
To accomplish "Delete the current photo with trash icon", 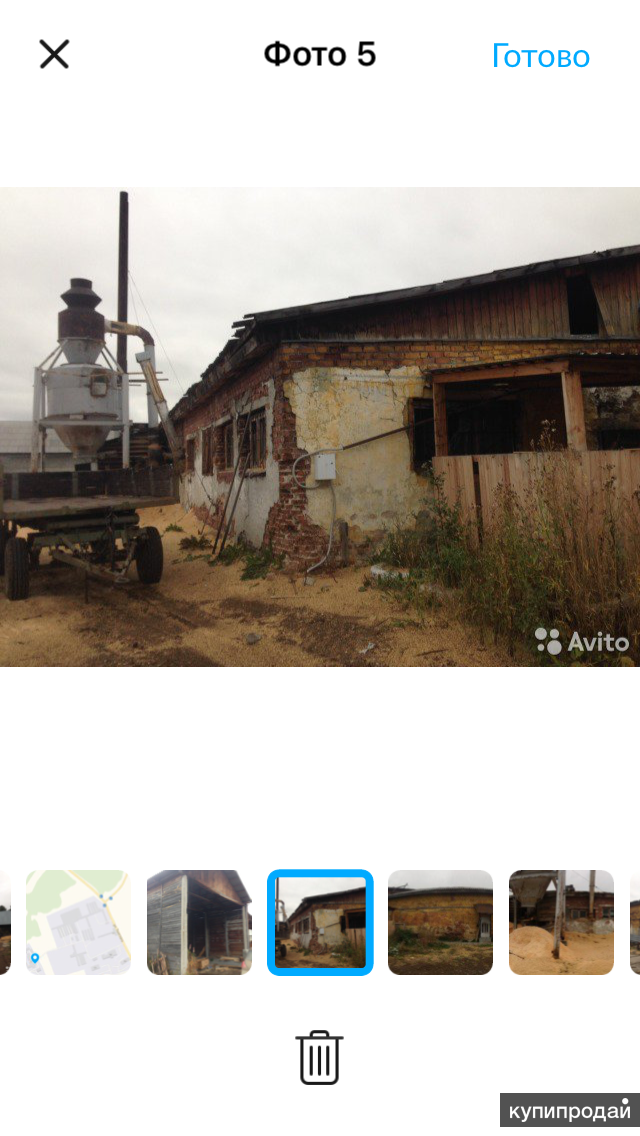I will 319,1057.
